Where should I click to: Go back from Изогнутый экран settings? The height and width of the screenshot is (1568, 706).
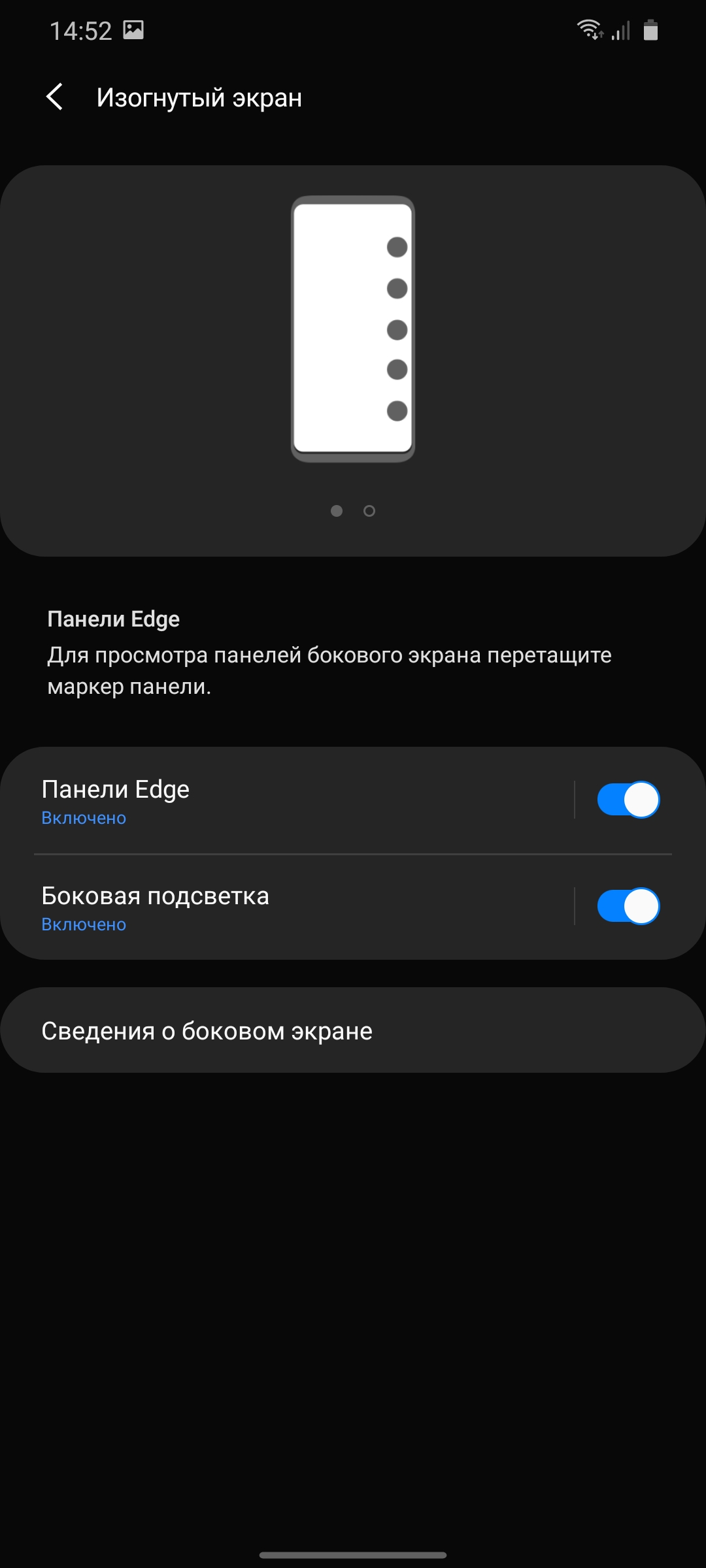pos(55,97)
